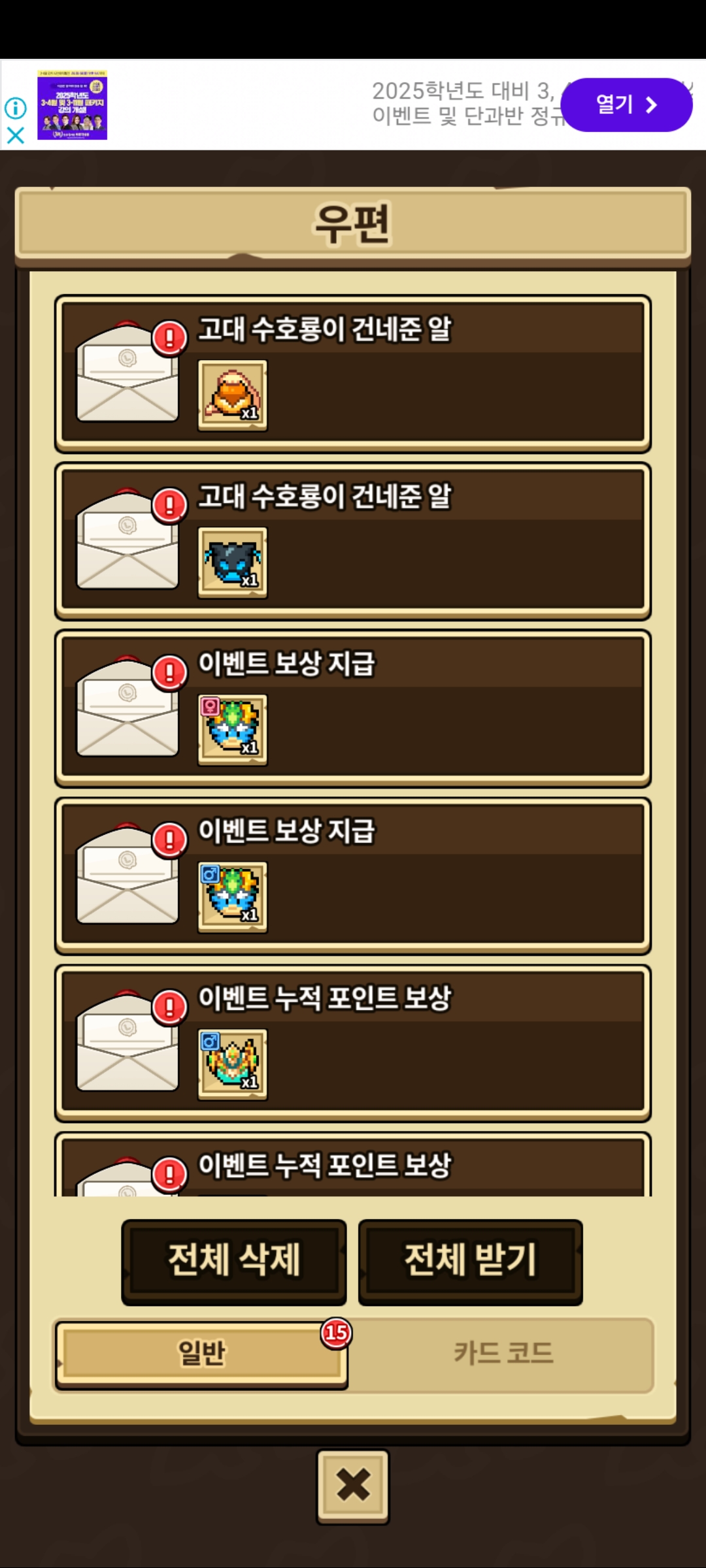Select the 일반 mail tab
706x1568 pixels.
coord(201,1354)
